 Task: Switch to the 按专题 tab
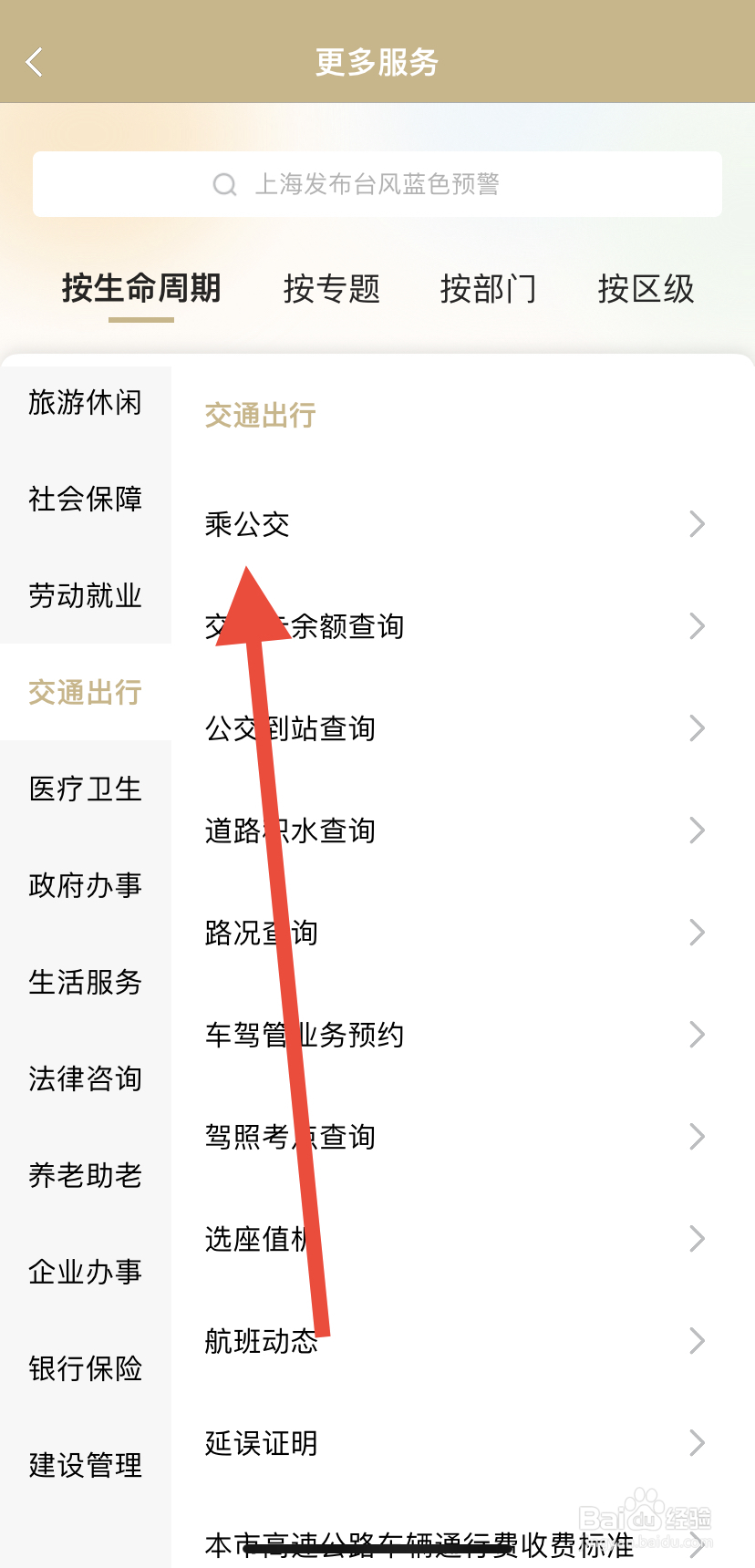click(x=331, y=288)
